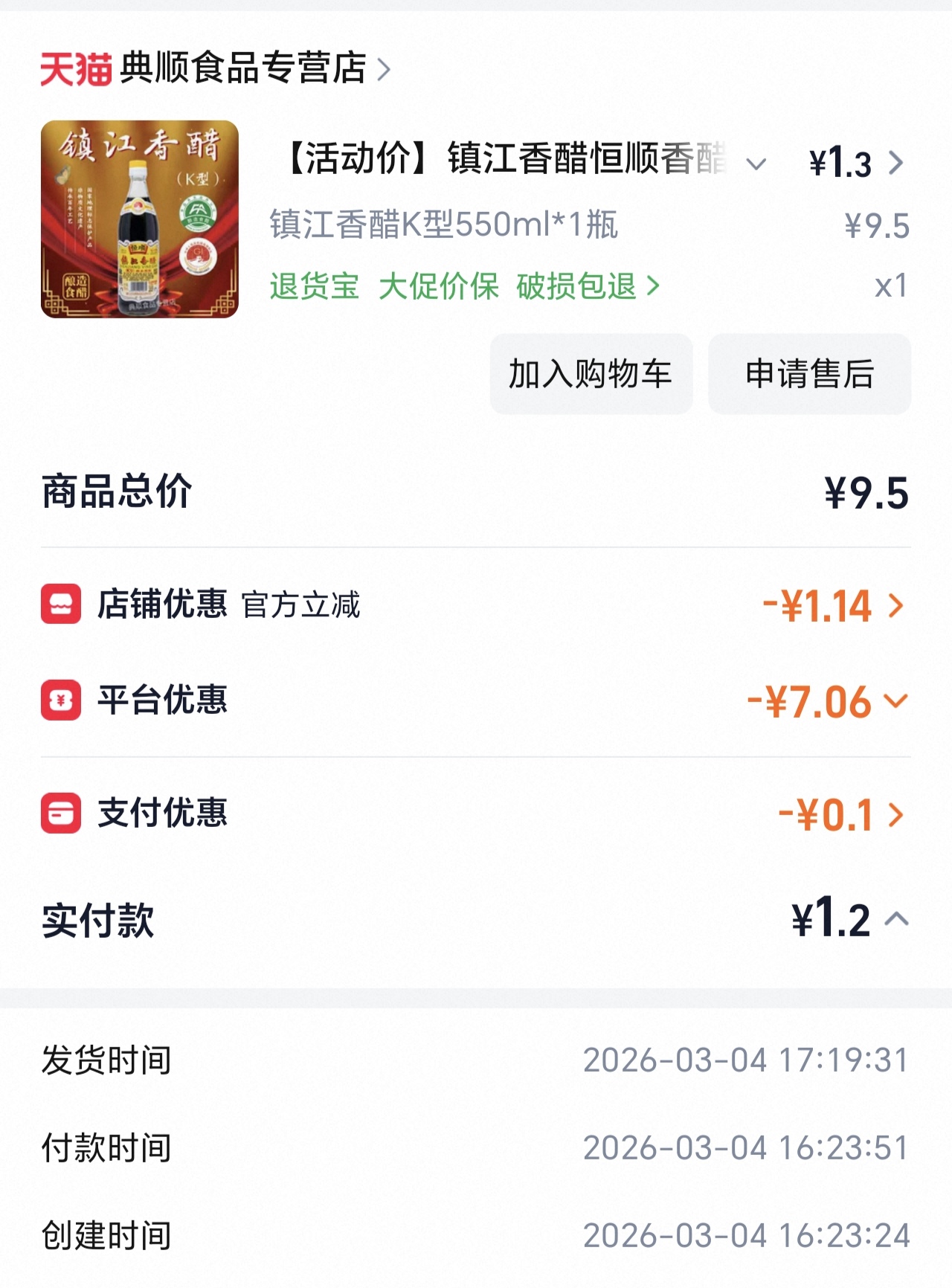Screen dimensions: 952x1288
Task: Collapse the 实付款 payment breakdown
Action: (x=895, y=920)
